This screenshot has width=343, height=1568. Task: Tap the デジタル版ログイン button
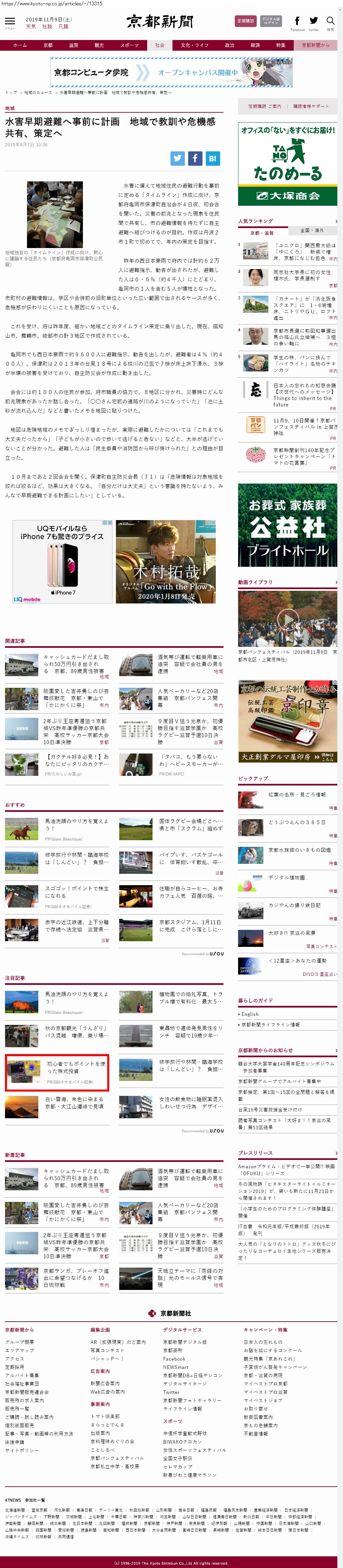pyautogui.click(x=271, y=21)
